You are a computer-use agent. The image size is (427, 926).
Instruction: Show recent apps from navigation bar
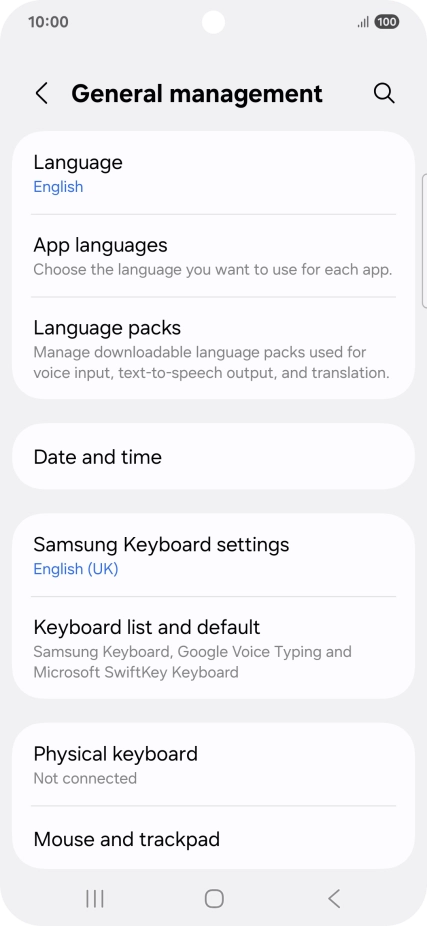click(x=94, y=898)
